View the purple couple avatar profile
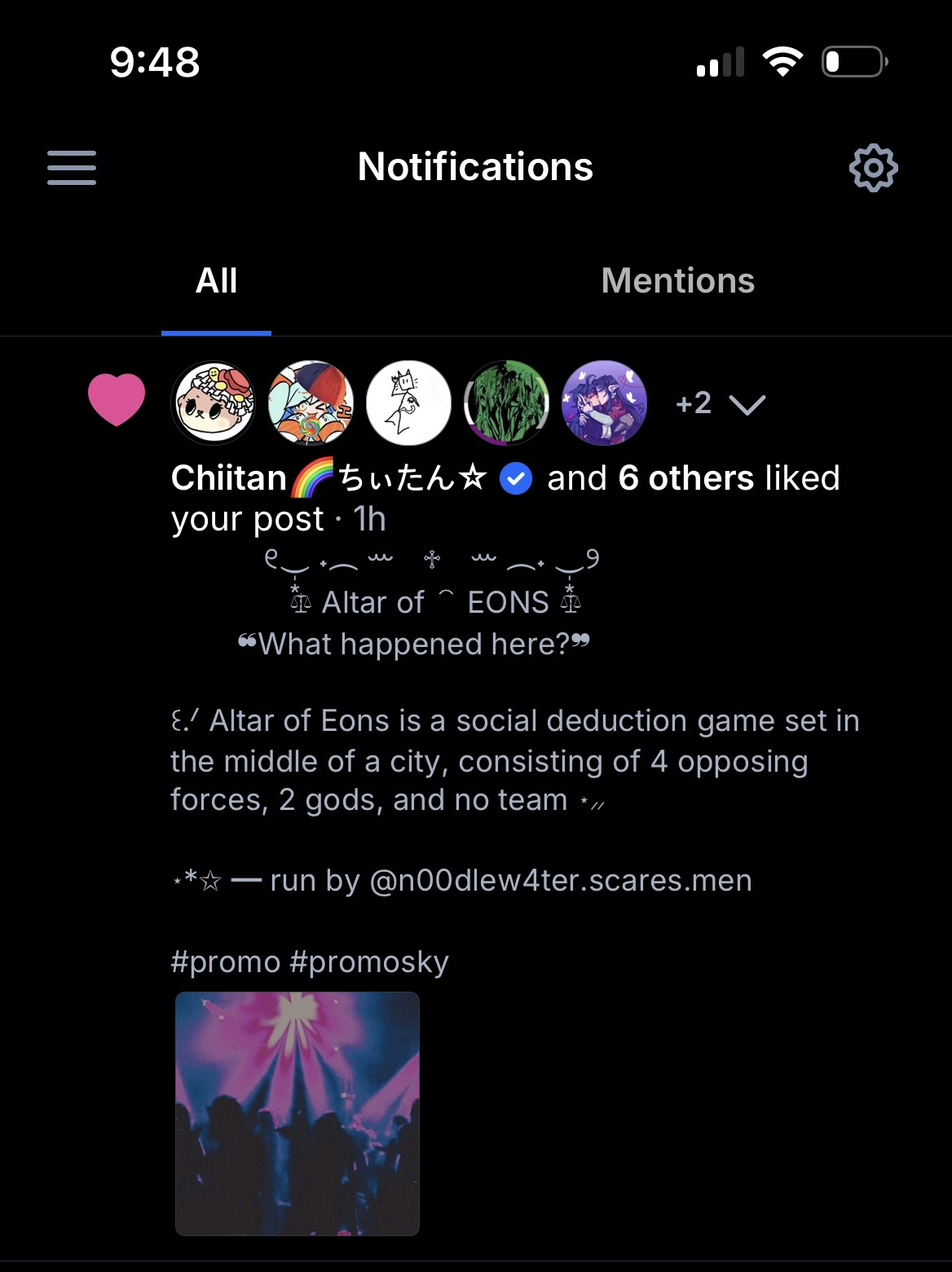 pyautogui.click(x=604, y=403)
